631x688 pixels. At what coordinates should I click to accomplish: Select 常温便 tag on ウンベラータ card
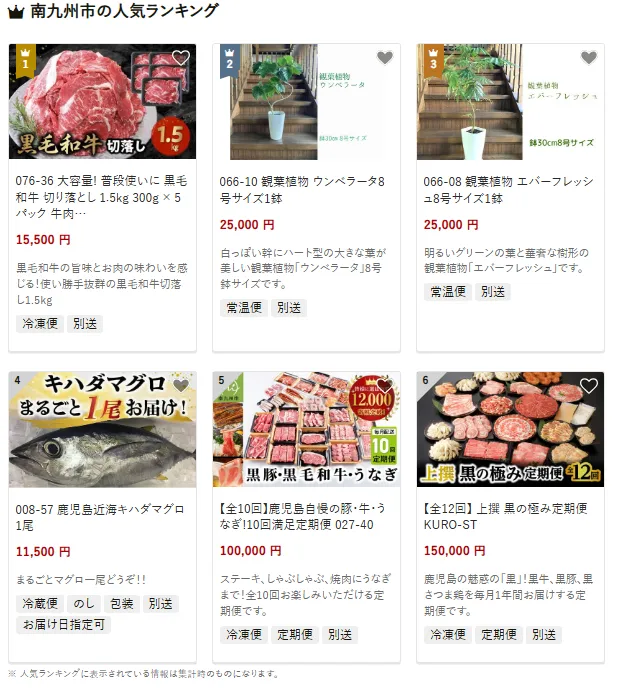pyautogui.click(x=244, y=308)
